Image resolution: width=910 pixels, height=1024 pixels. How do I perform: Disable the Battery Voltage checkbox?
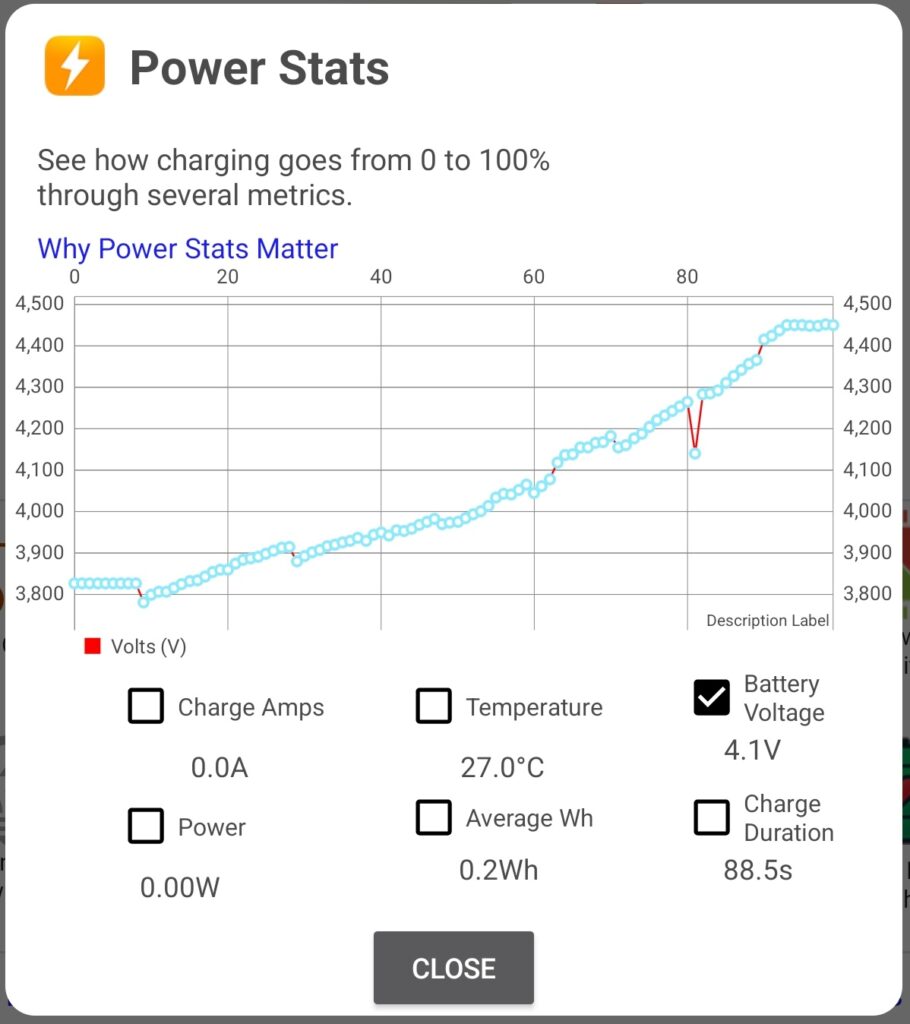712,698
